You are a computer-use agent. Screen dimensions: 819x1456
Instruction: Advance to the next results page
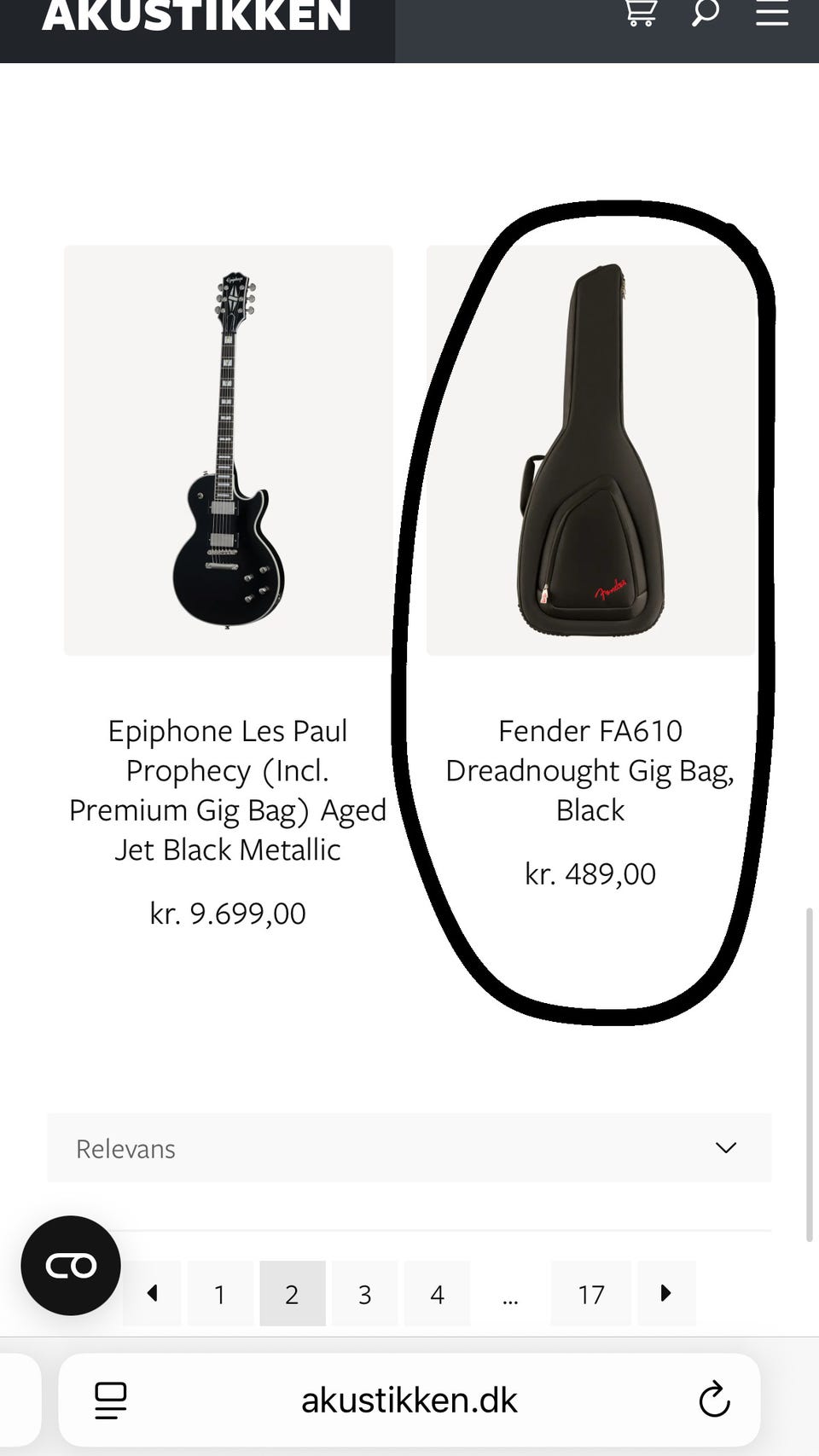point(666,1294)
